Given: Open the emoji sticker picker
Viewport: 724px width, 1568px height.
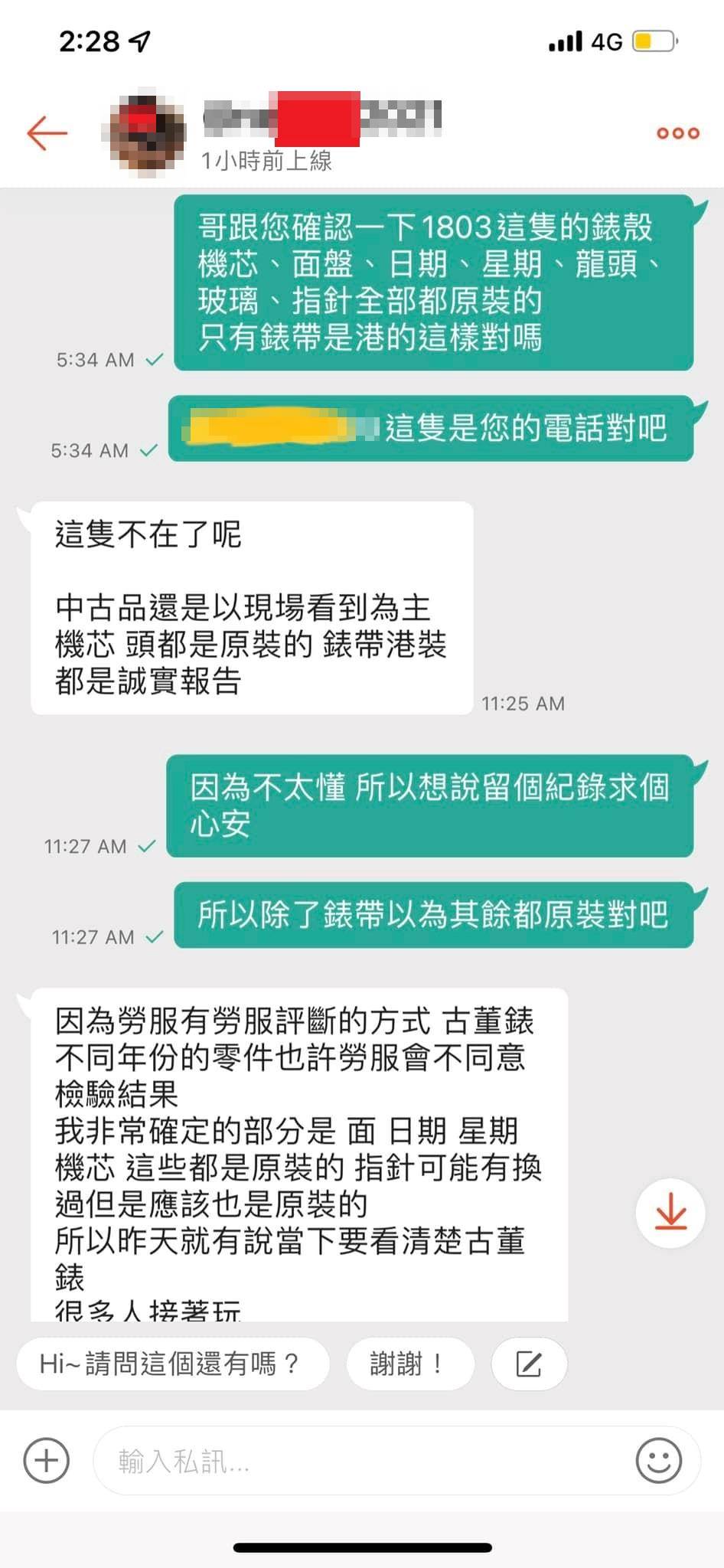Looking at the screenshot, I should 658,1460.
